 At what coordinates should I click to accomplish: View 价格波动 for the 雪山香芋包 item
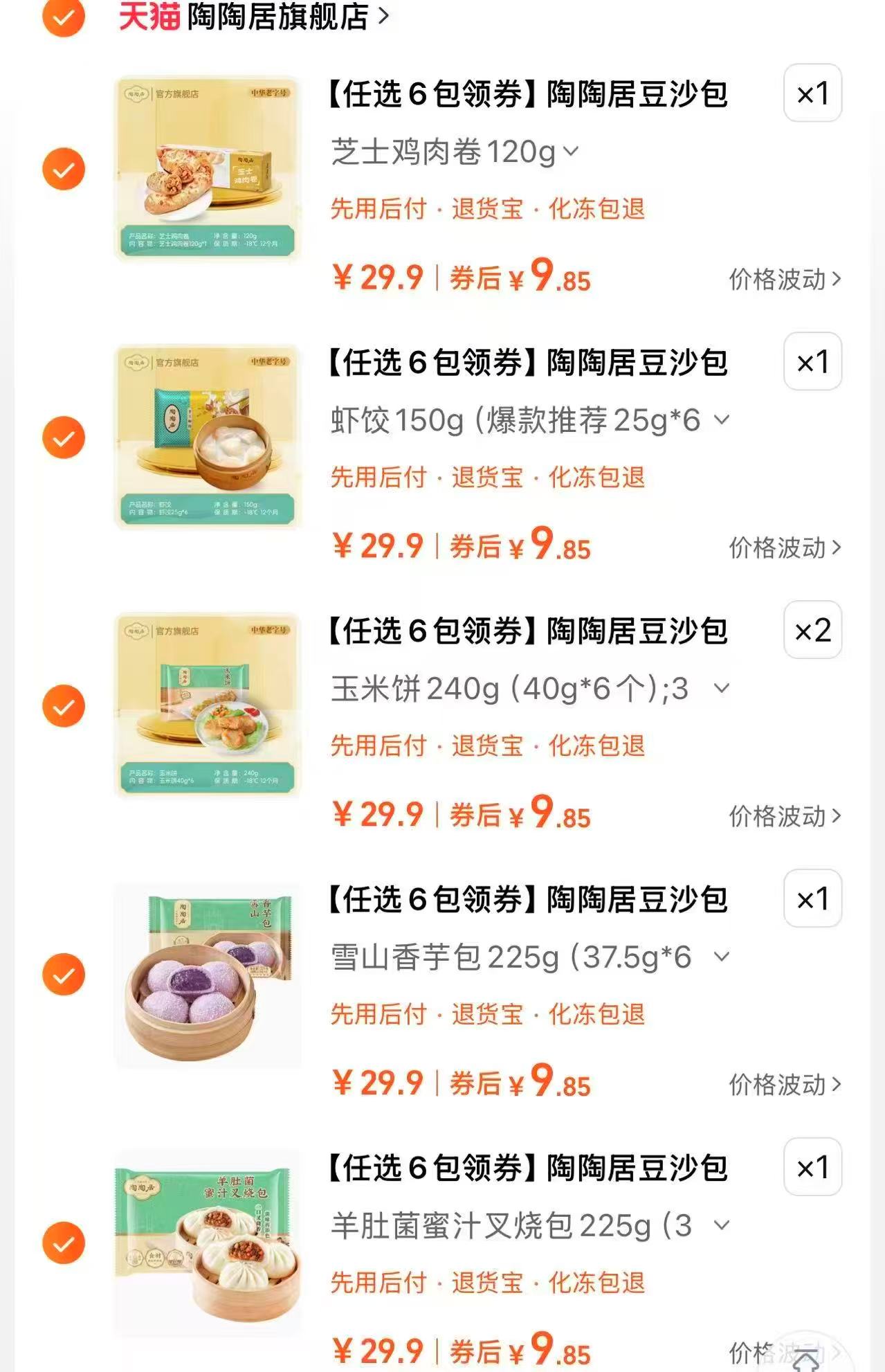coord(785,1085)
